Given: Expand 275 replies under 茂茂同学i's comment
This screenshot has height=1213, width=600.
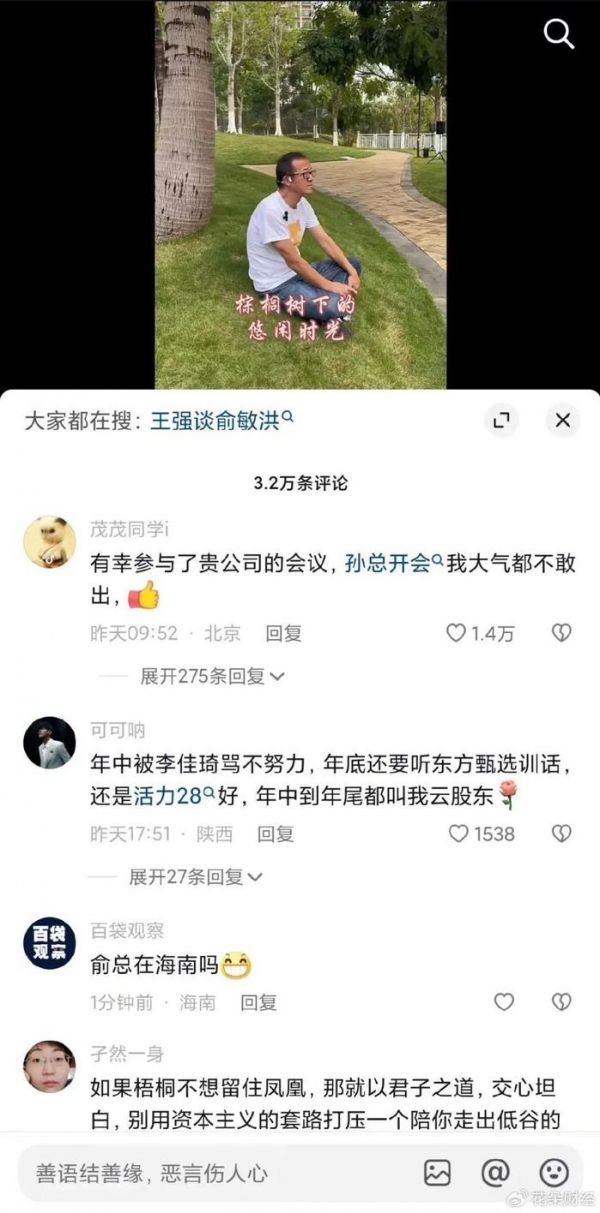Looking at the screenshot, I should (x=212, y=677).
